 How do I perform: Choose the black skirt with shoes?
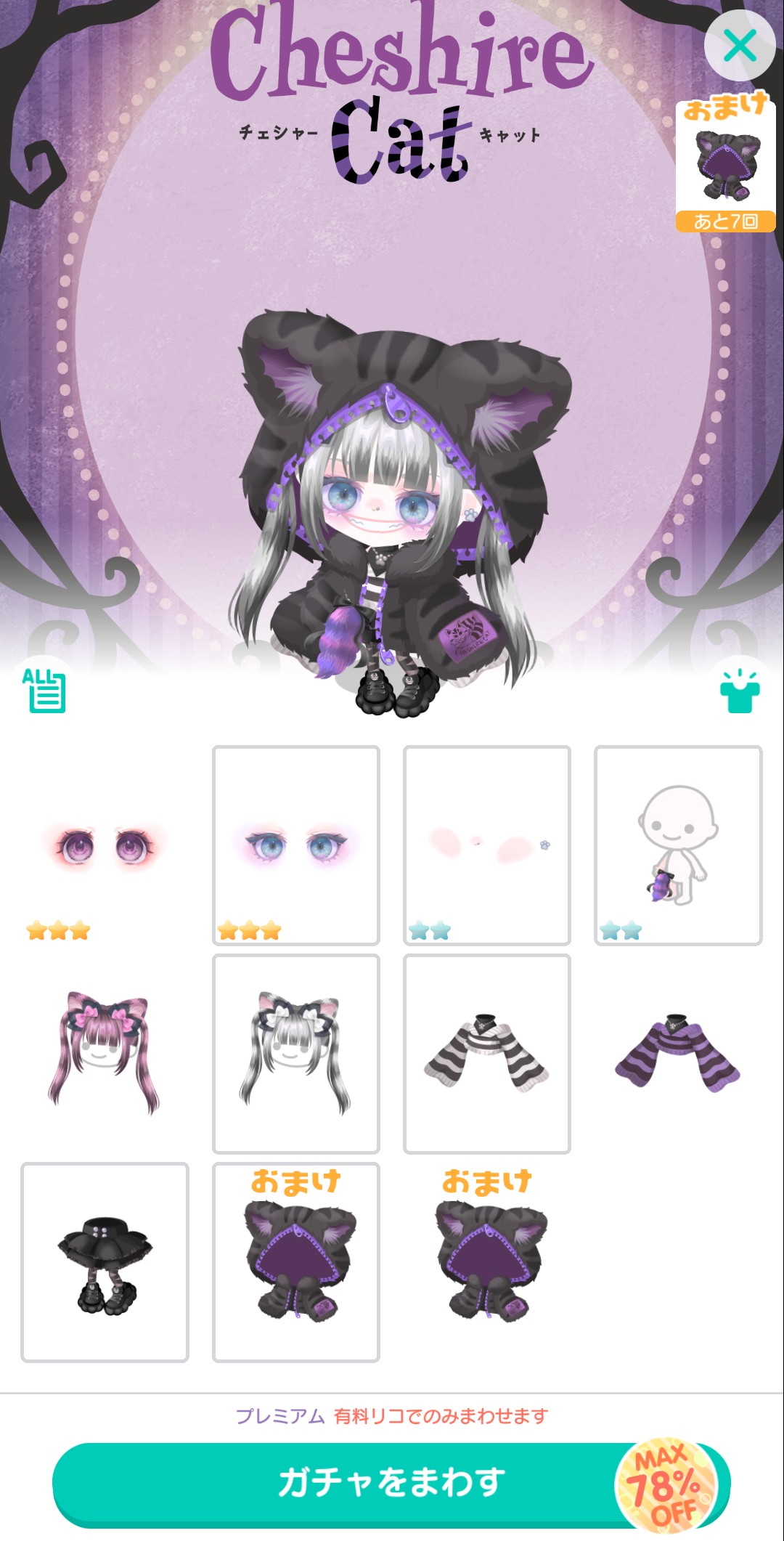point(105,1262)
